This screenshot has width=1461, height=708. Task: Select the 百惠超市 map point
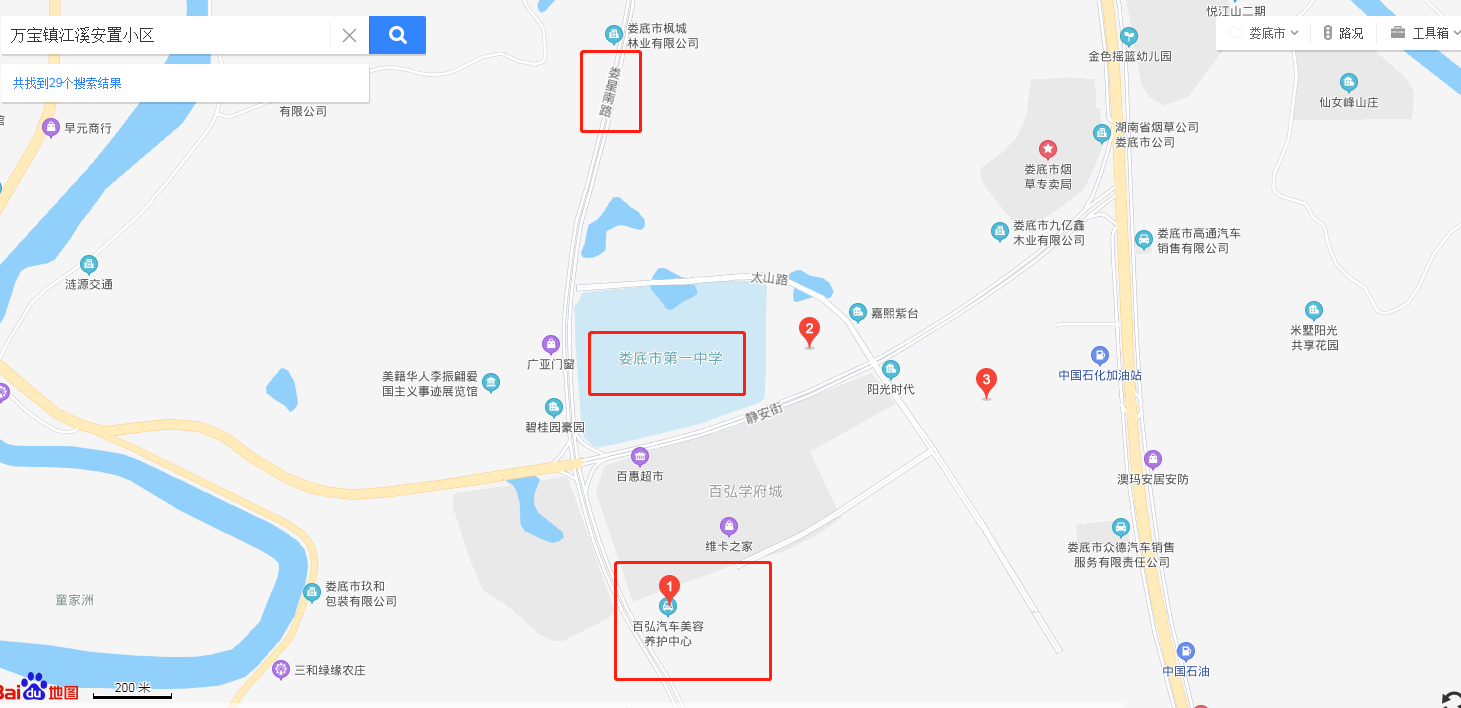point(640,457)
